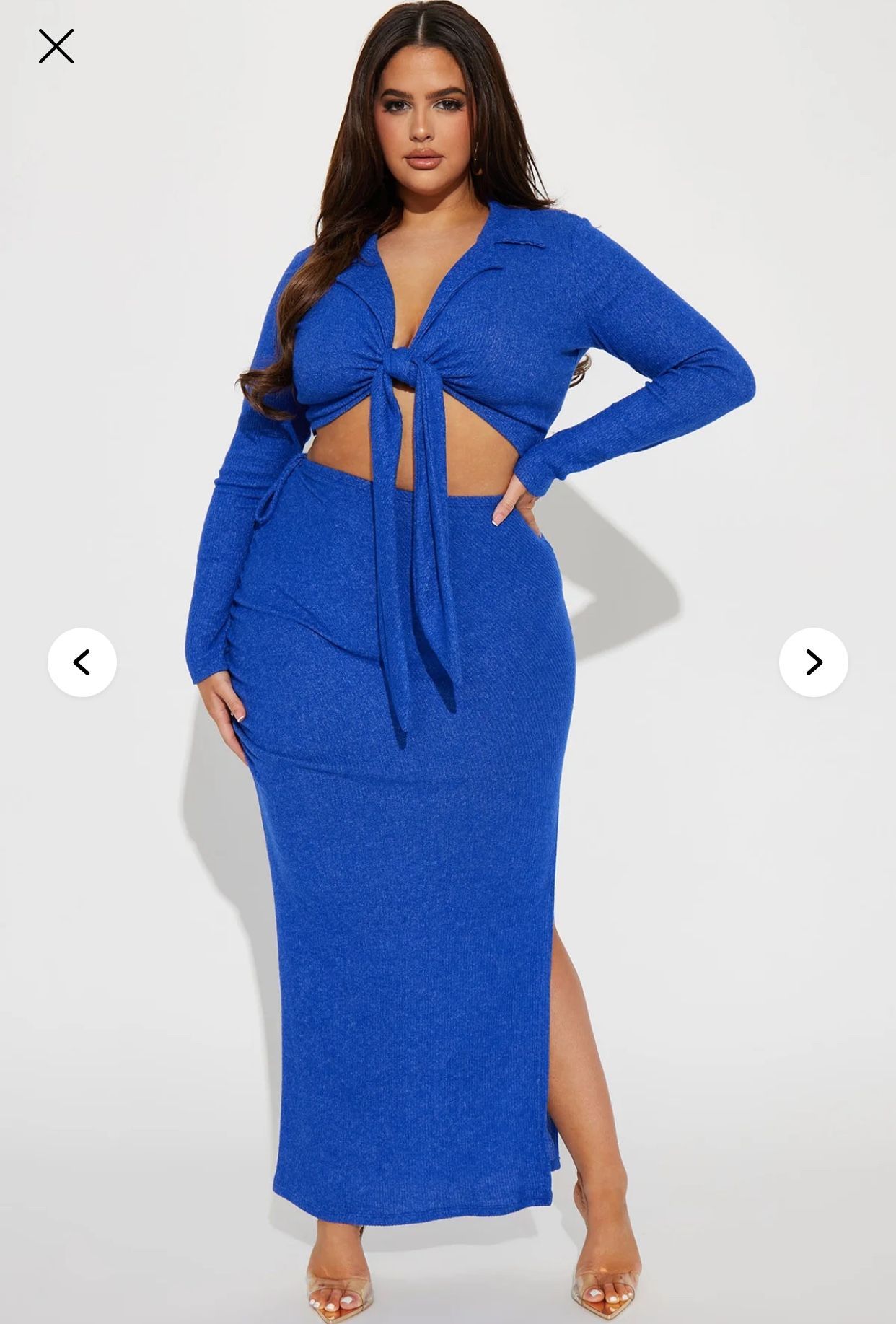Open the previous slide using the left arrow
This screenshot has width=896, height=1324.
point(82,662)
